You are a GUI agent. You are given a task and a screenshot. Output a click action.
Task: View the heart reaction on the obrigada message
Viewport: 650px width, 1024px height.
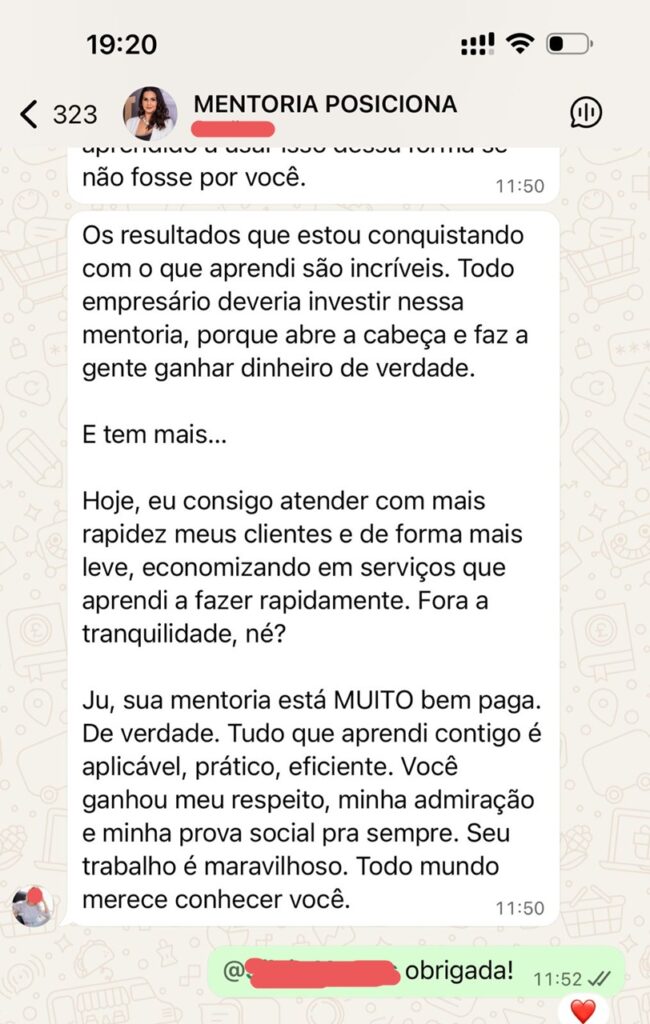[582, 1010]
